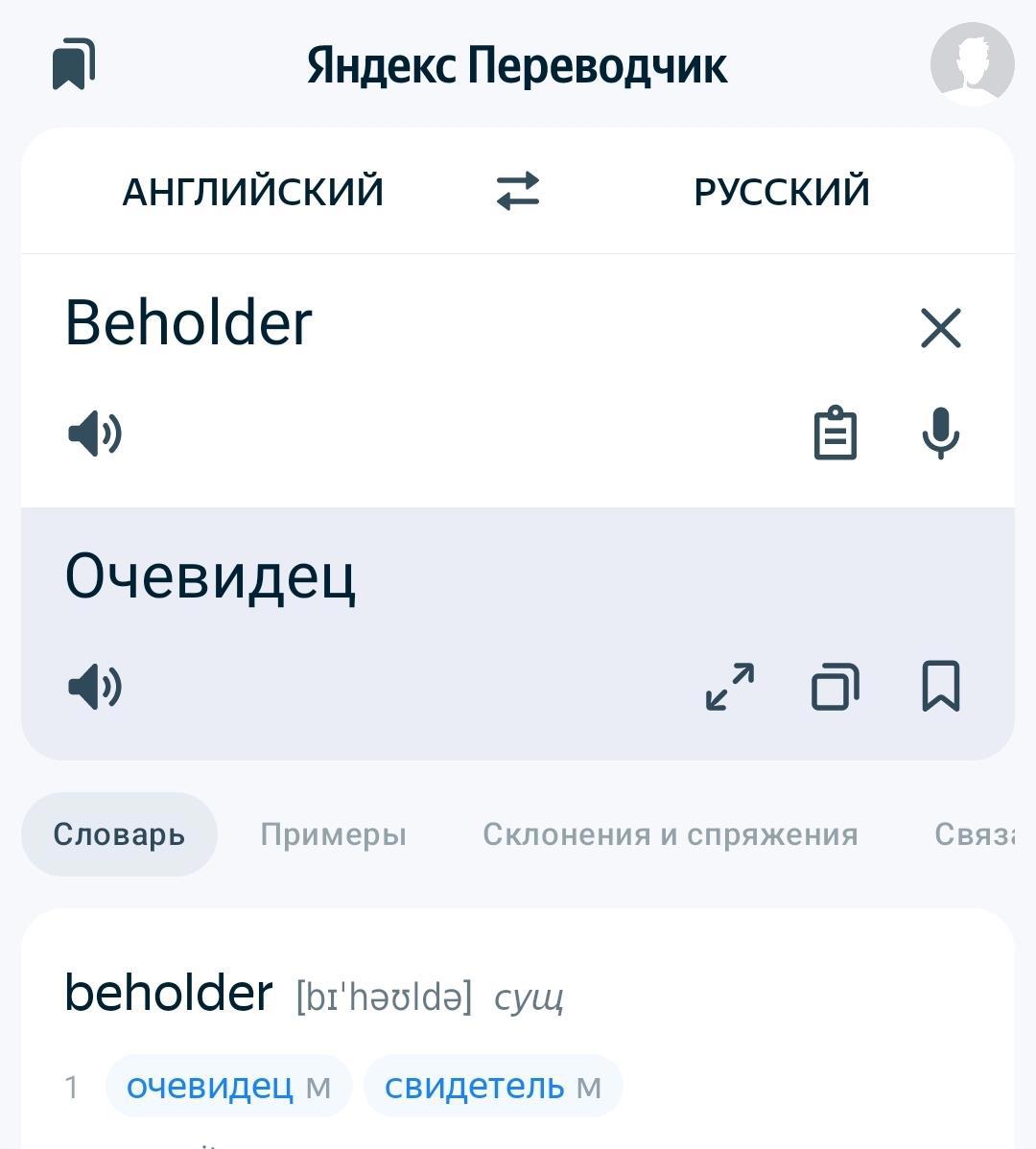Switch to the Примеры tab

(333, 834)
